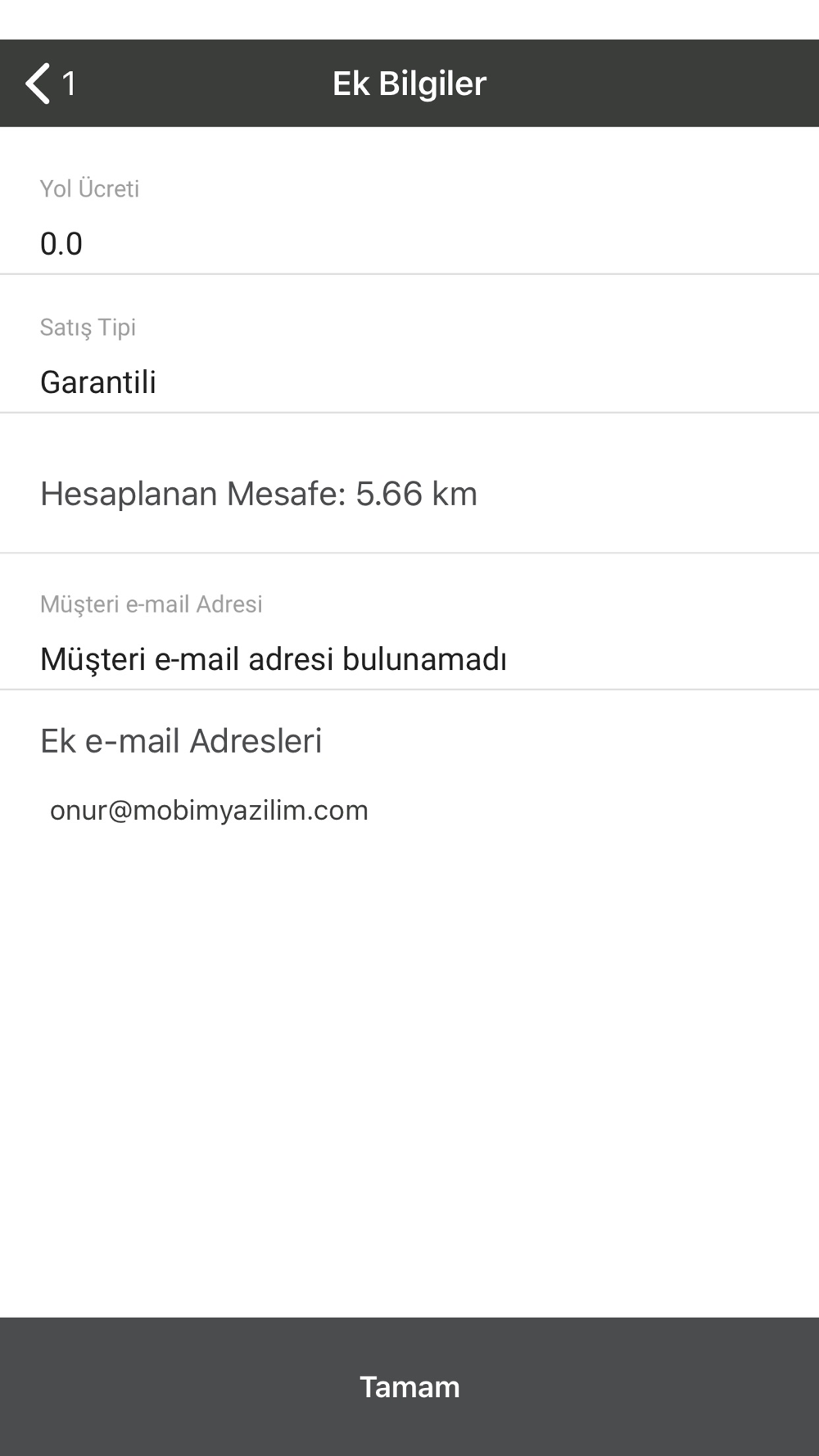
Task: Go back using the header arrow
Action: pos(50,84)
